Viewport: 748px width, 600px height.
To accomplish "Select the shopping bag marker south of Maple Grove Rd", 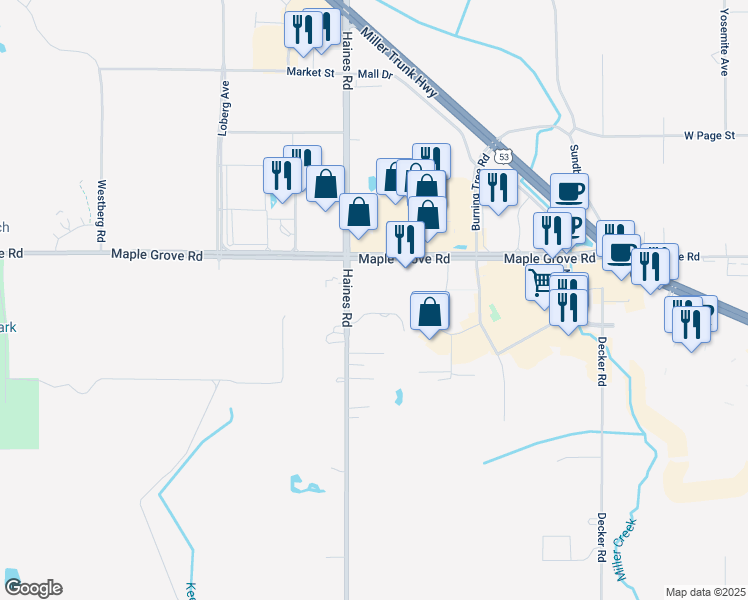I will tap(430, 313).
